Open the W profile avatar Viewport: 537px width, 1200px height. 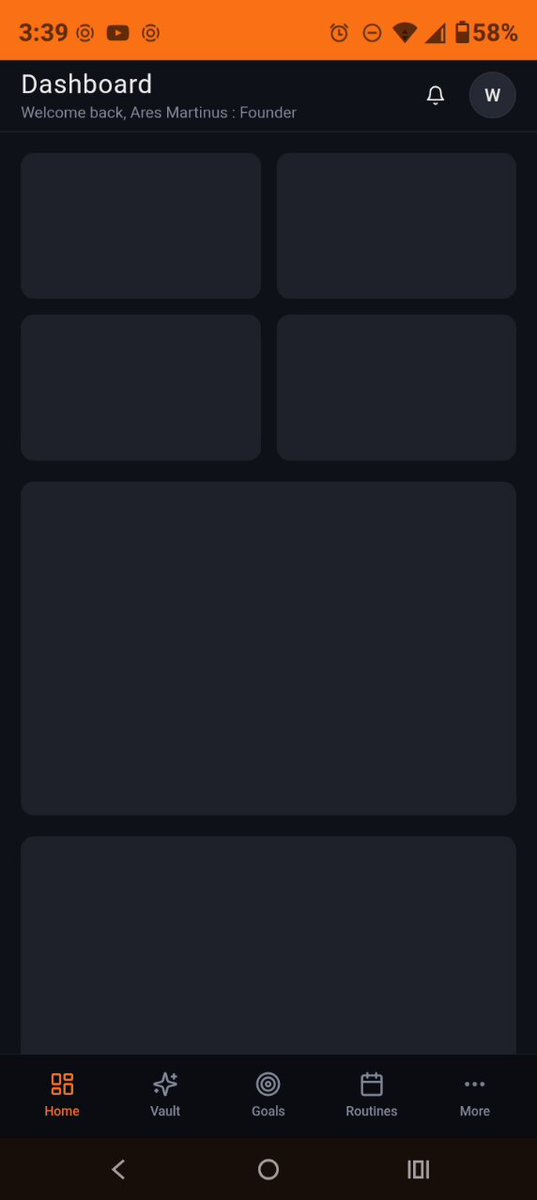click(x=492, y=95)
